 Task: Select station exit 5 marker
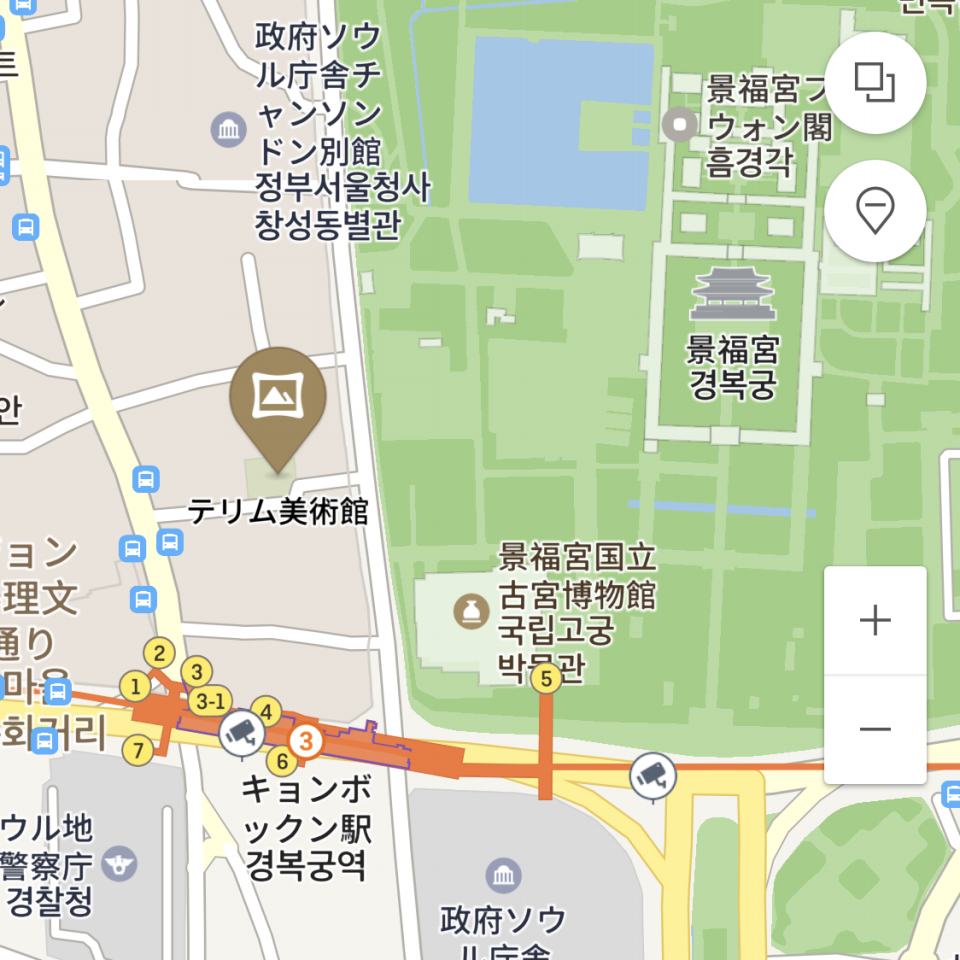click(545, 680)
